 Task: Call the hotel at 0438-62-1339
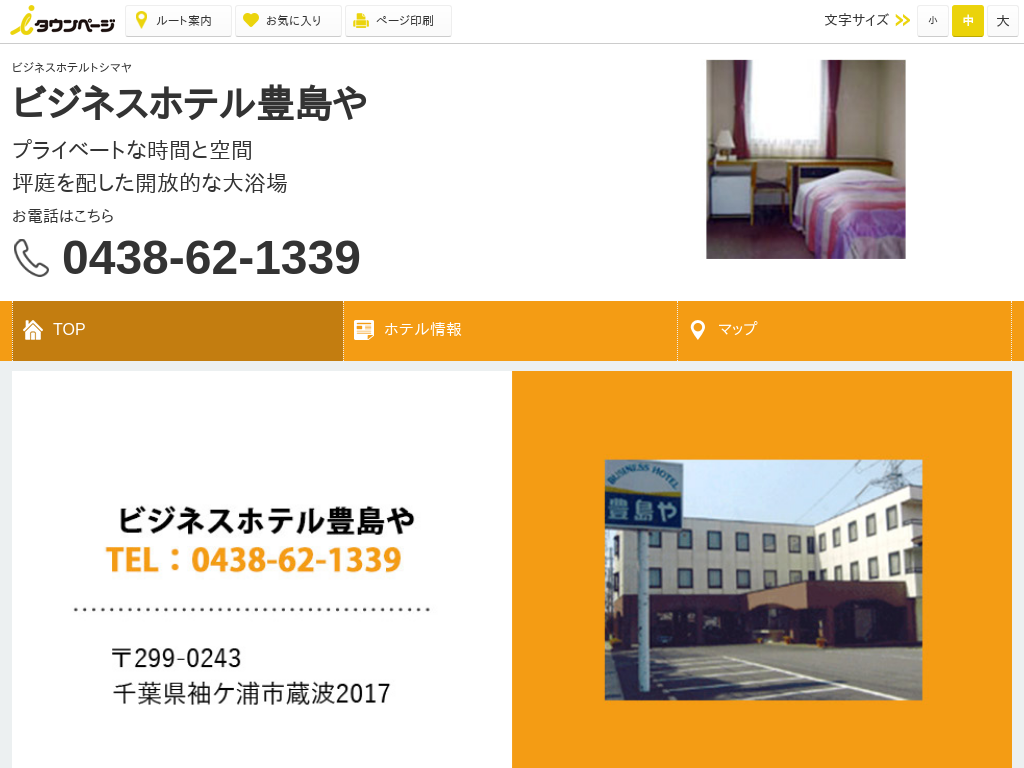pyautogui.click(x=210, y=258)
